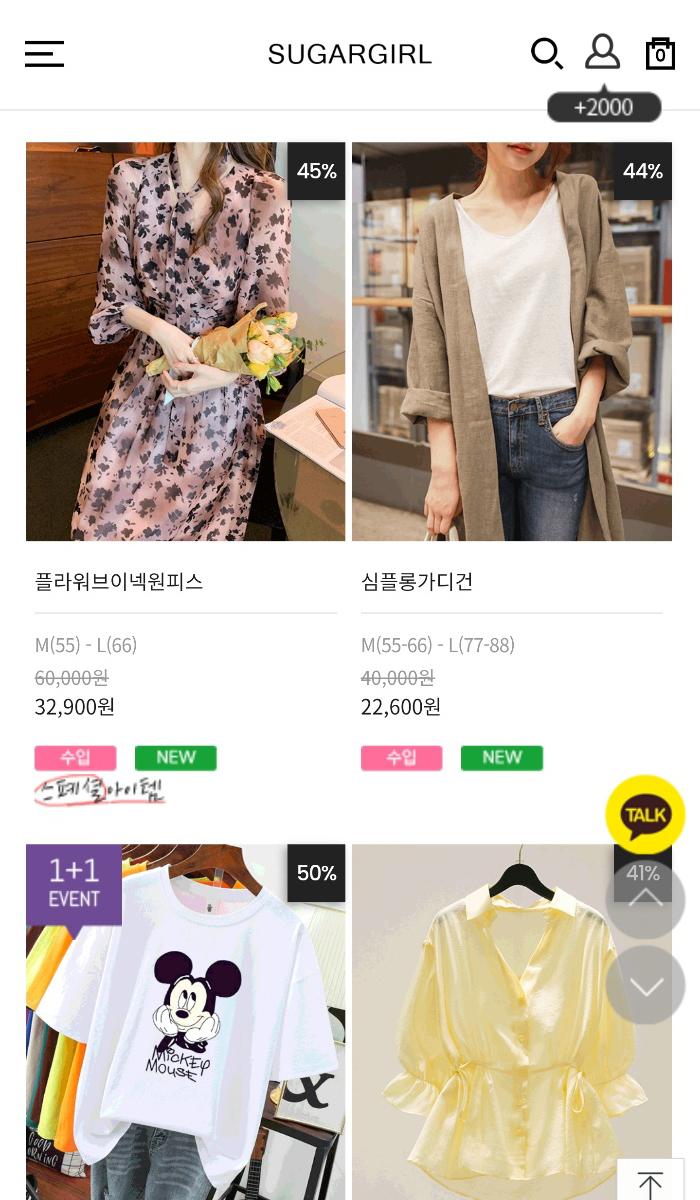700x1200 pixels.
Task: View the shopping cart
Action: pos(660,53)
